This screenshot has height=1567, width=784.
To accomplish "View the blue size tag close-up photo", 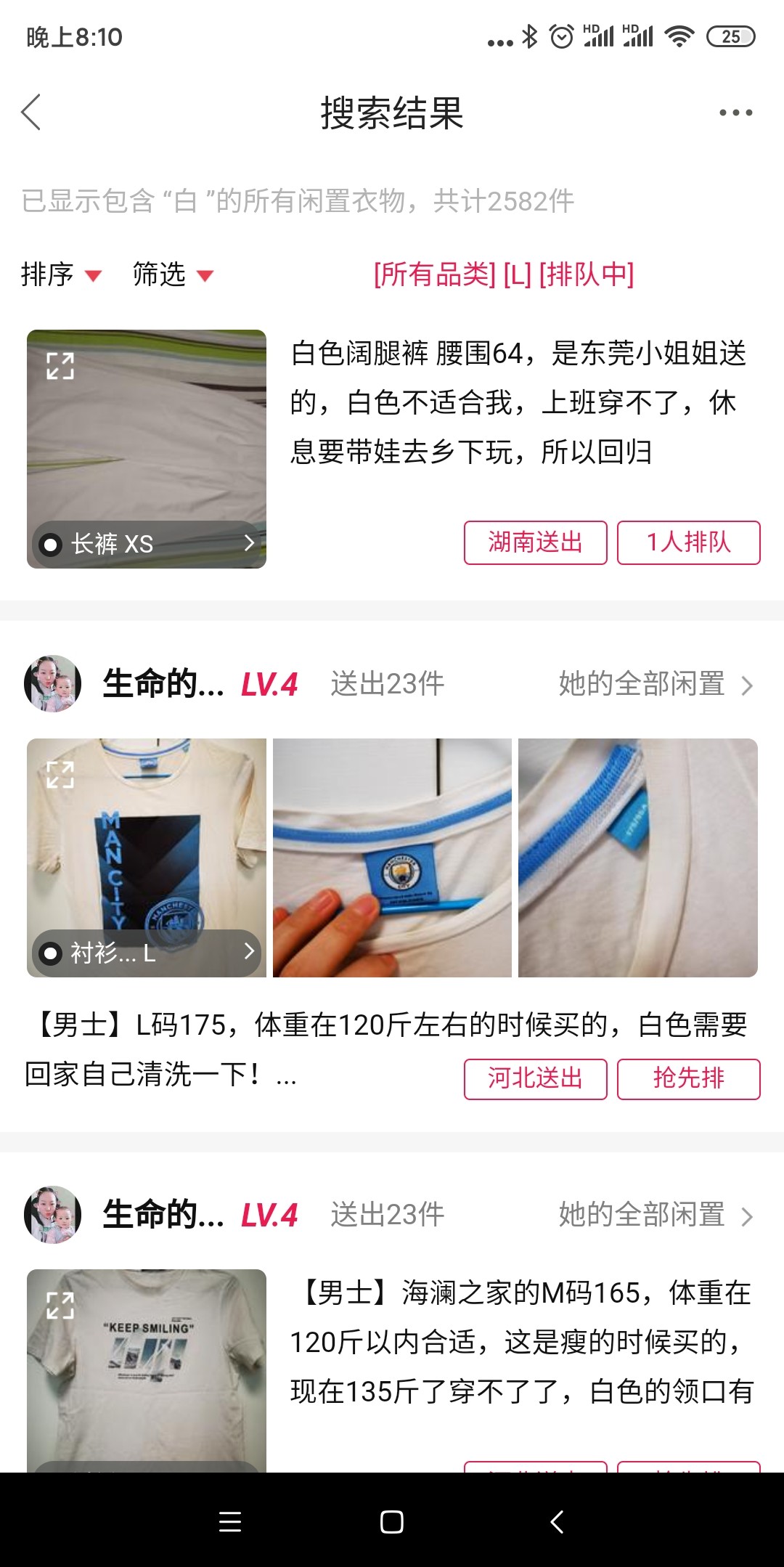I will (x=638, y=858).
